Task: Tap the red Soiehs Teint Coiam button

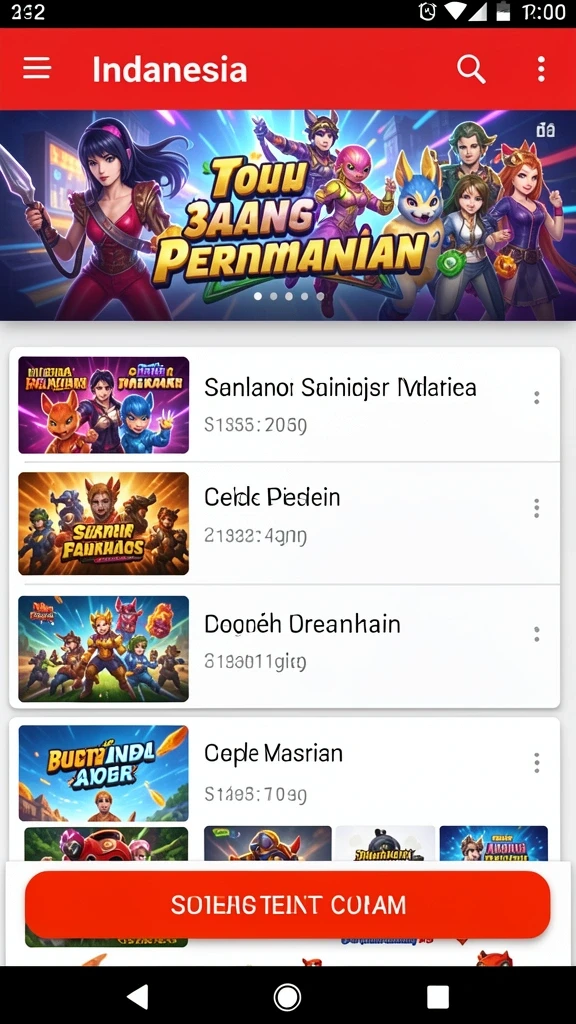Action: click(288, 904)
